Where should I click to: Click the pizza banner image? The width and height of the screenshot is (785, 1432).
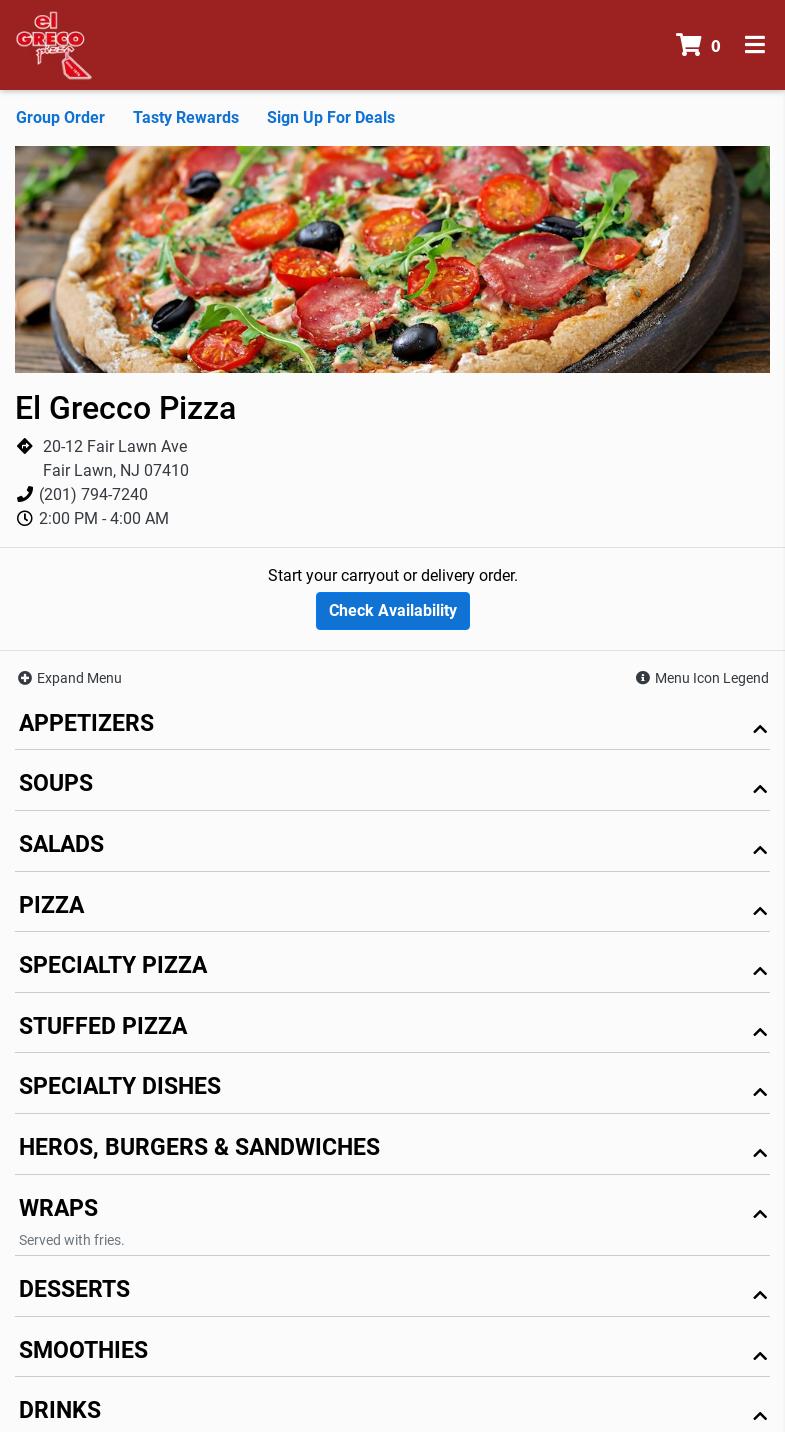[x=392, y=259]
